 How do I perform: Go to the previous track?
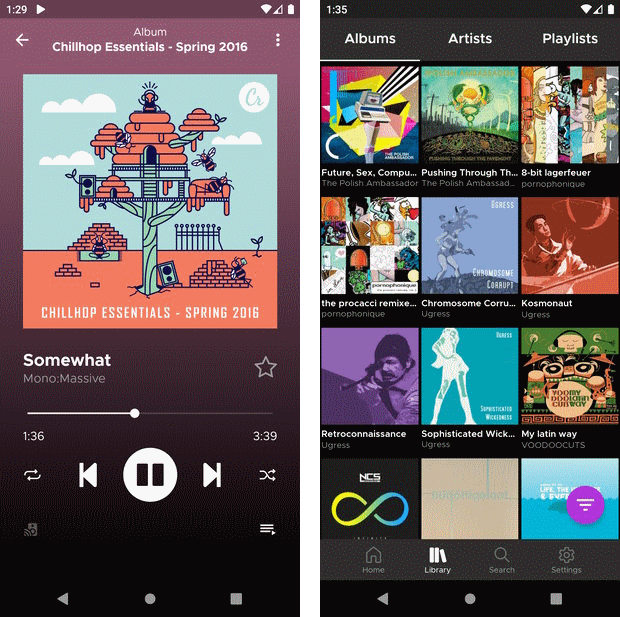pos(88,475)
